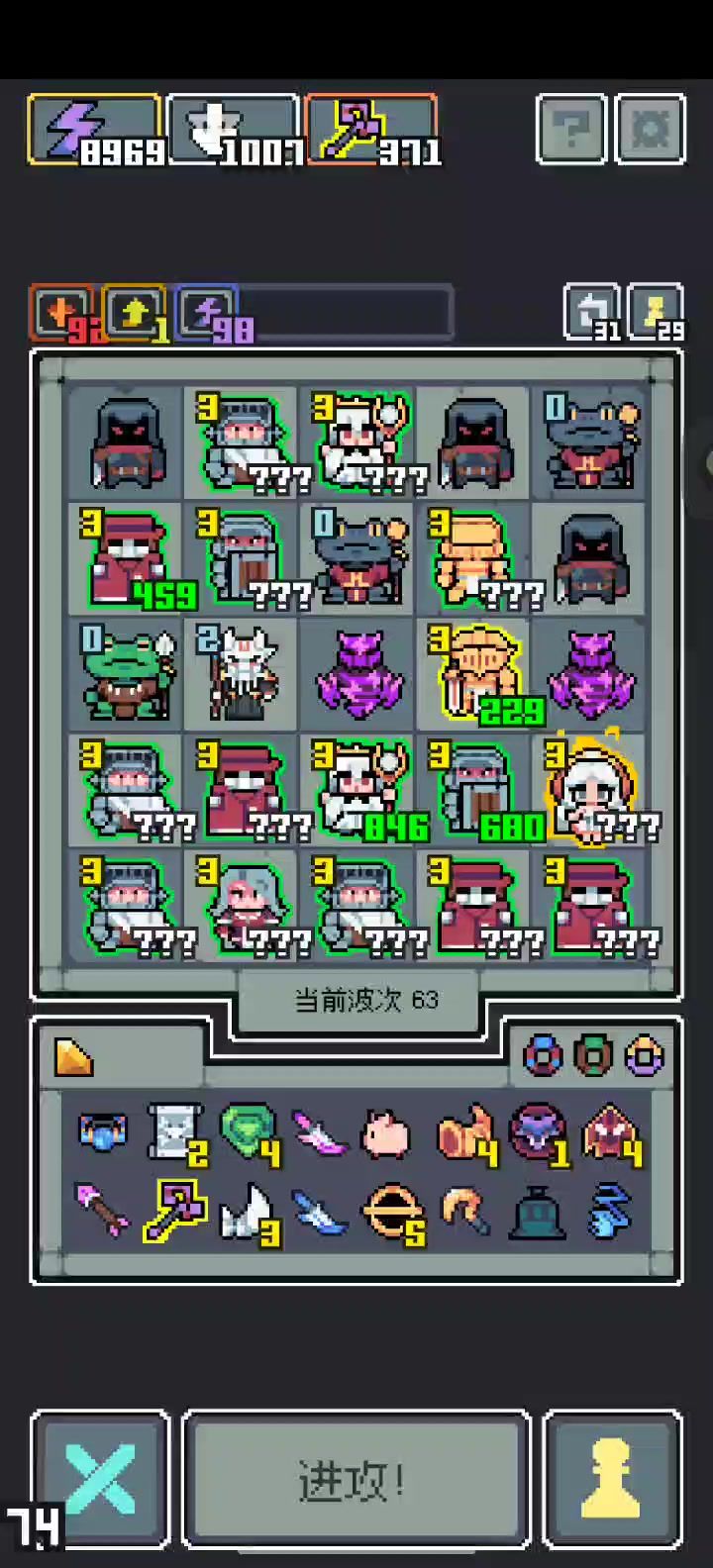Image resolution: width=713 pixels, height=1568 pixels.
Task: Select the golden knight unit with 229
Action: click(473, 673)
